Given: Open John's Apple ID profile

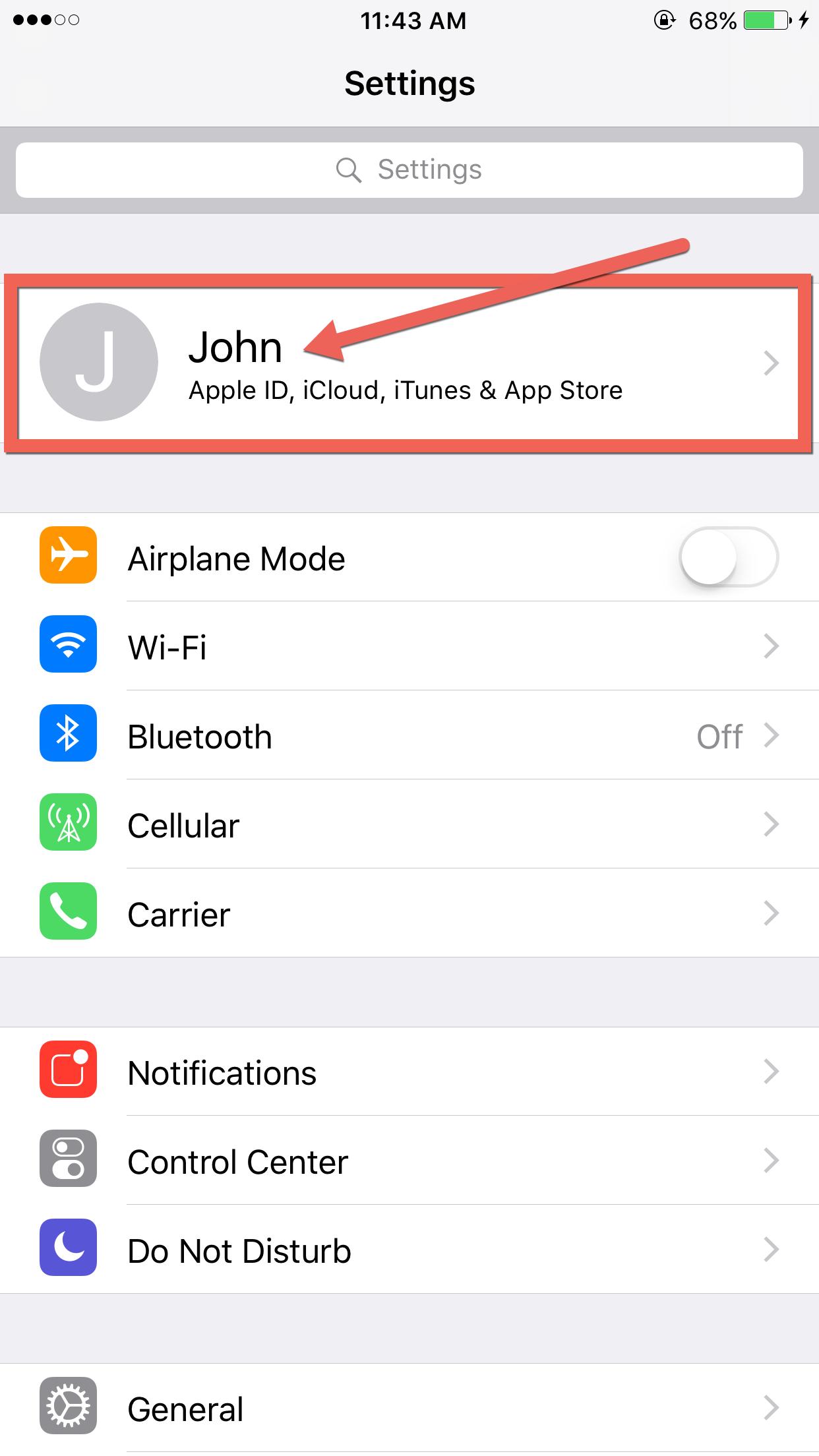Looking at the screenshot, I should click(x=409, y=363).
